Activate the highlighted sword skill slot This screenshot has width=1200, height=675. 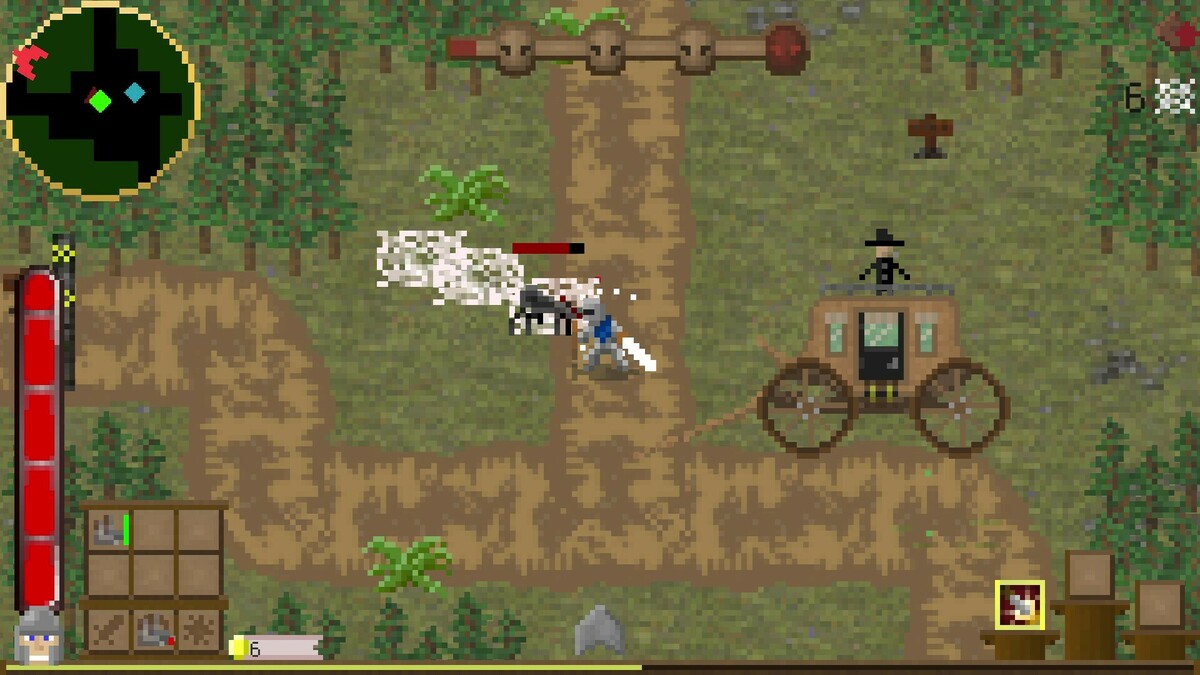tap(1020, 605)
